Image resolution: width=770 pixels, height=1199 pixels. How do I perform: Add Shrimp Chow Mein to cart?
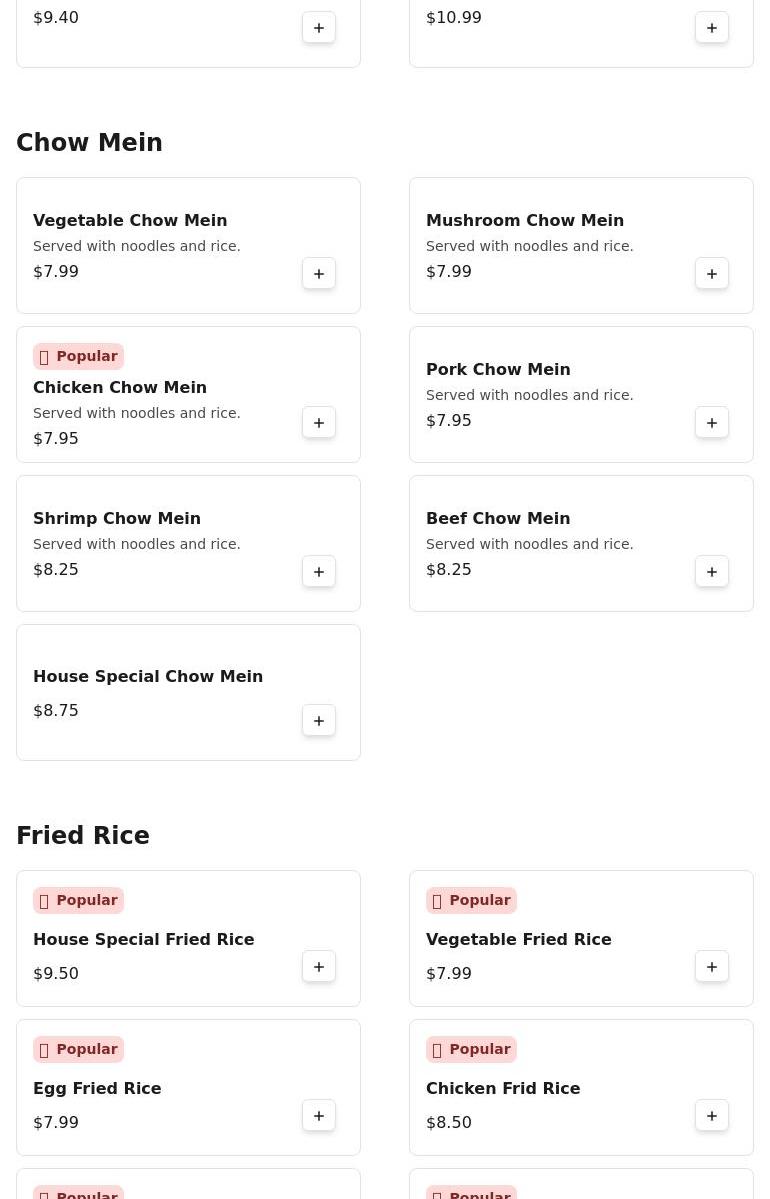coord(319,572)
